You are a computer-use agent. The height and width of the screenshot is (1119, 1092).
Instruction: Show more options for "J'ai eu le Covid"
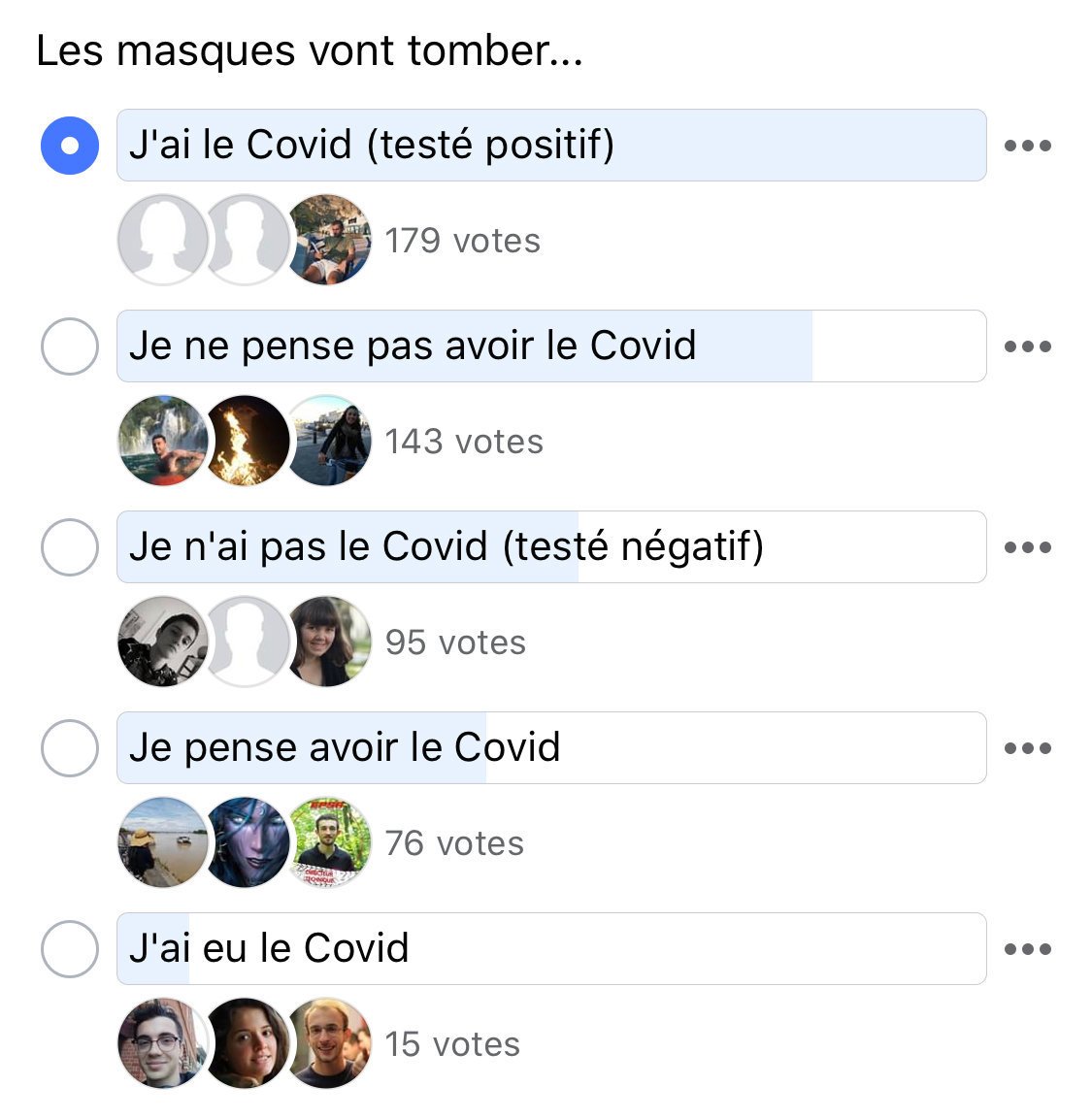[x=1028, y=950]
